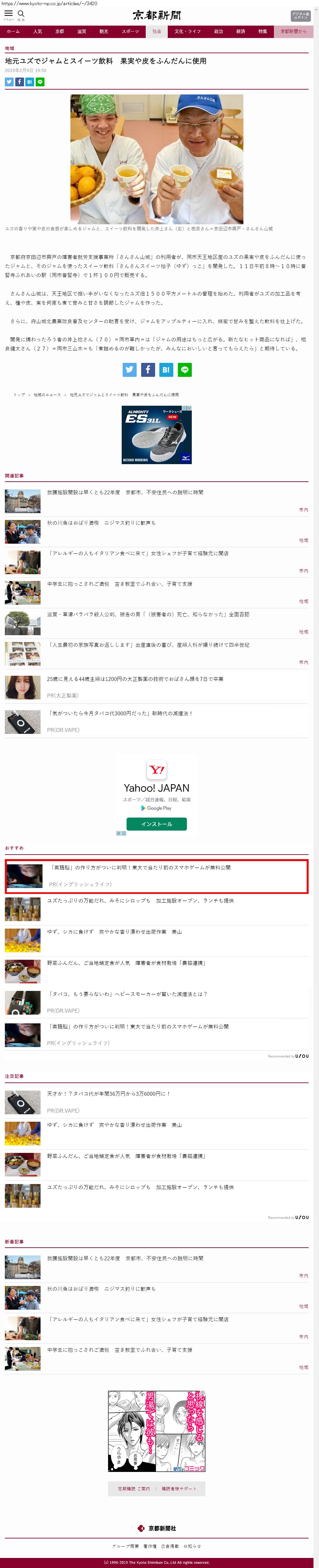This screenshot has width=319, height=1568.
Task: Open the グループ概要 footer link
Action: [125, 1546]
